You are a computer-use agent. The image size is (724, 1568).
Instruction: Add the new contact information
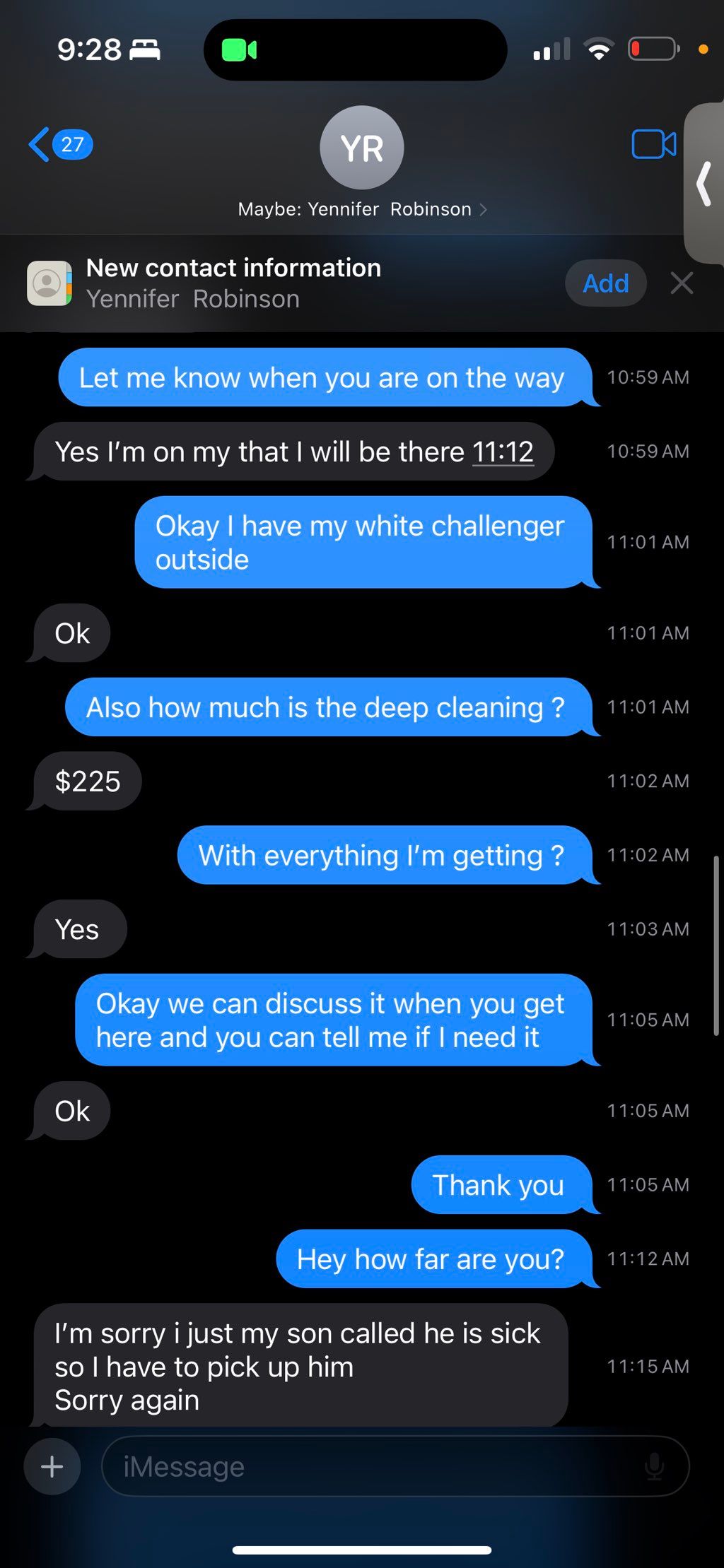[606, 283]
